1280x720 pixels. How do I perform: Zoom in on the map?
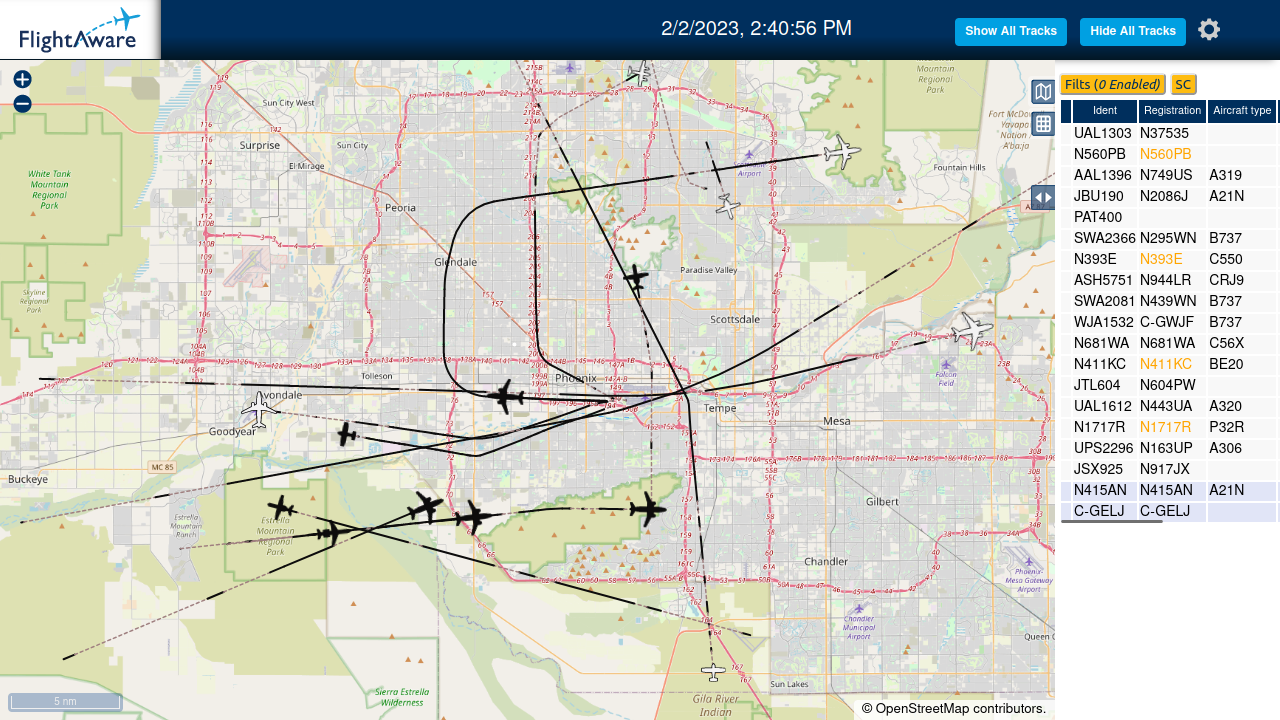[22, 79]
